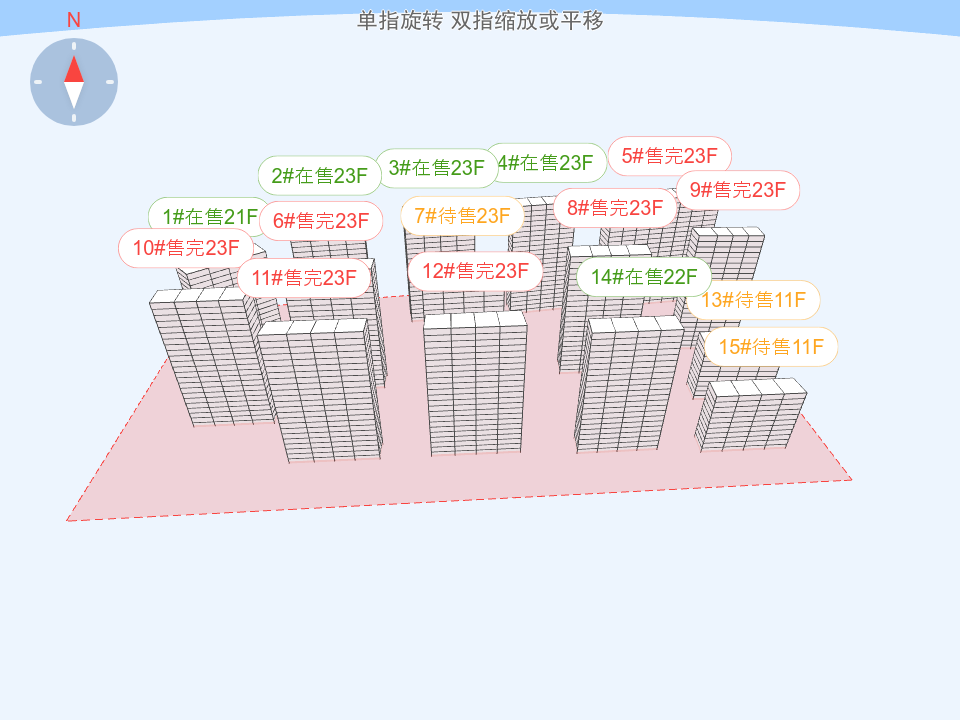Screen dimensions: 960x720
Task: Tap the 8#售完23F building tag
Action: tap(615, 208)
